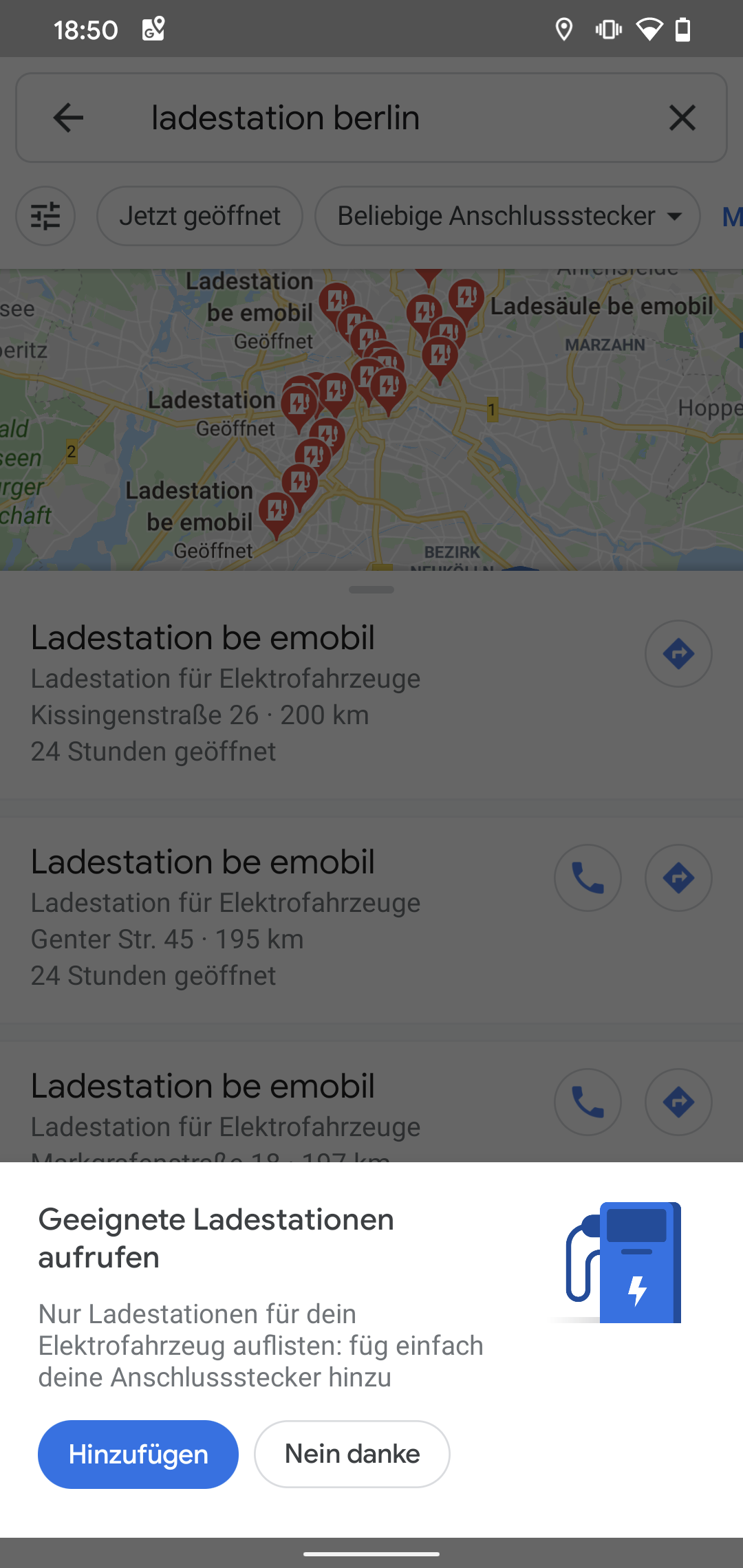This screenshot has height=1568, width=743.
Task: Get directions to Kissingenstraße 26 station
Action: point(678,653)
